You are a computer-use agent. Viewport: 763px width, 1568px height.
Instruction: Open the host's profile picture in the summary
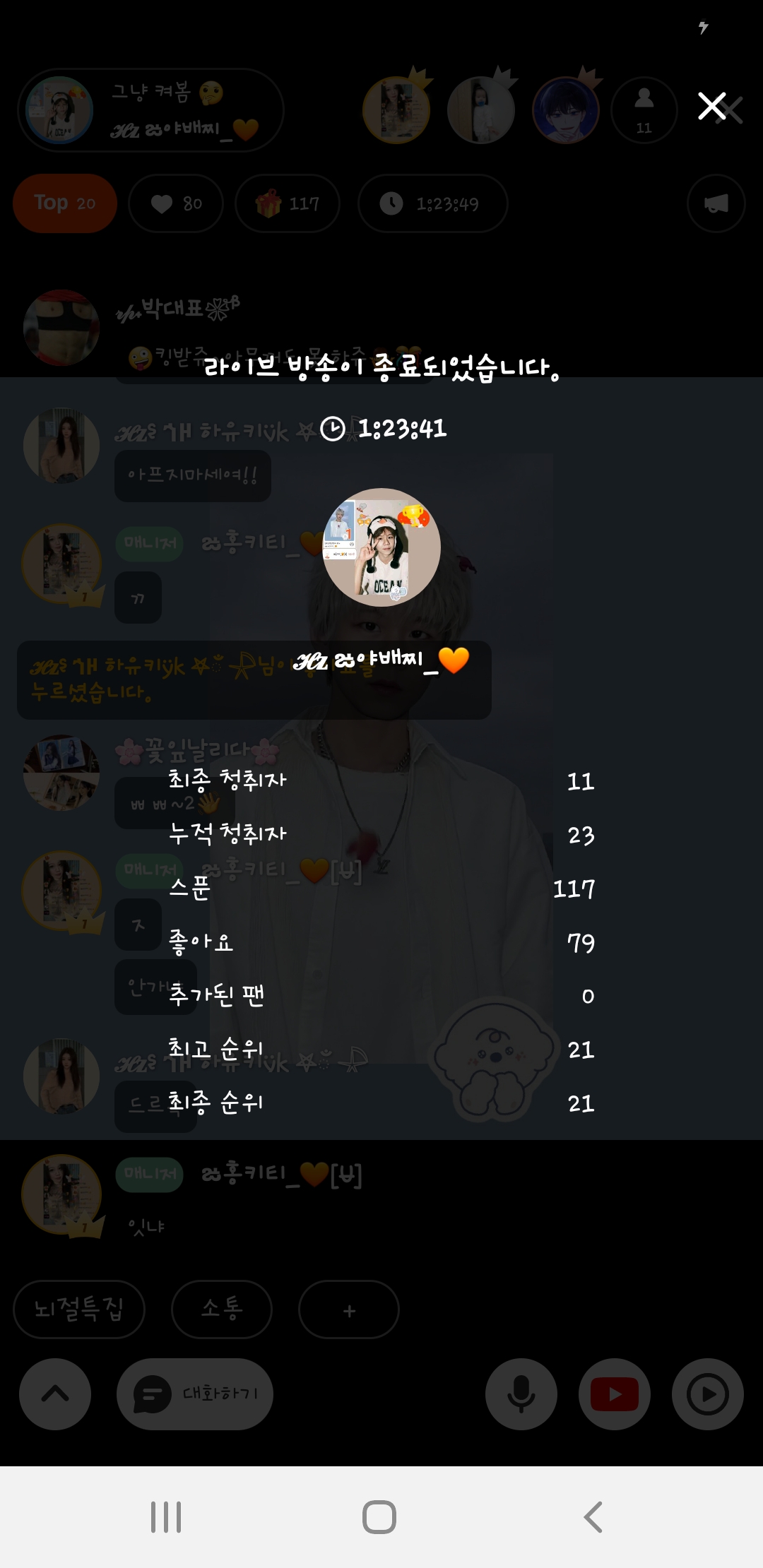(381, 547)
